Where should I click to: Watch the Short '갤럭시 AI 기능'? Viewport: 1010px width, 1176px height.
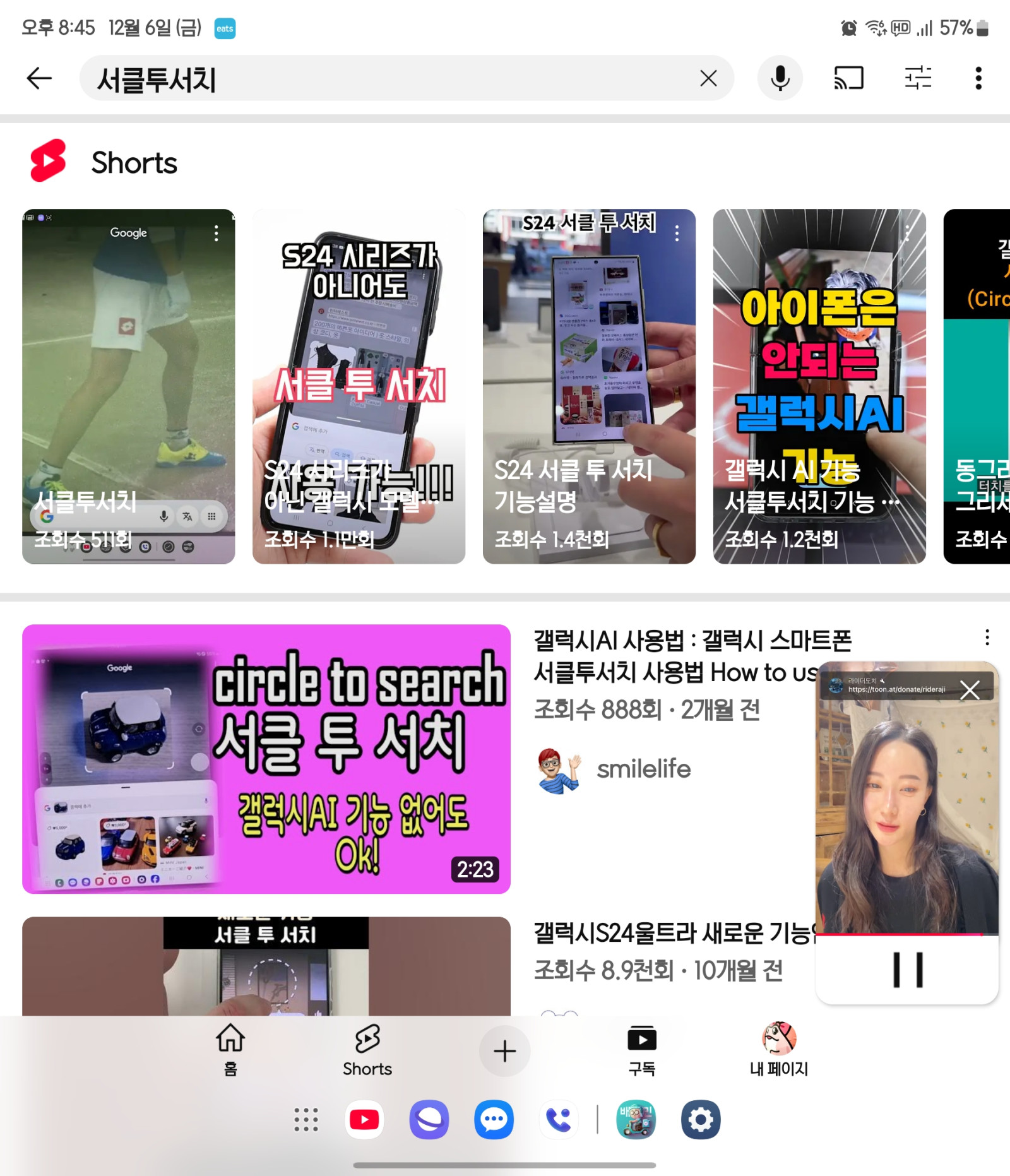(819, 386)
